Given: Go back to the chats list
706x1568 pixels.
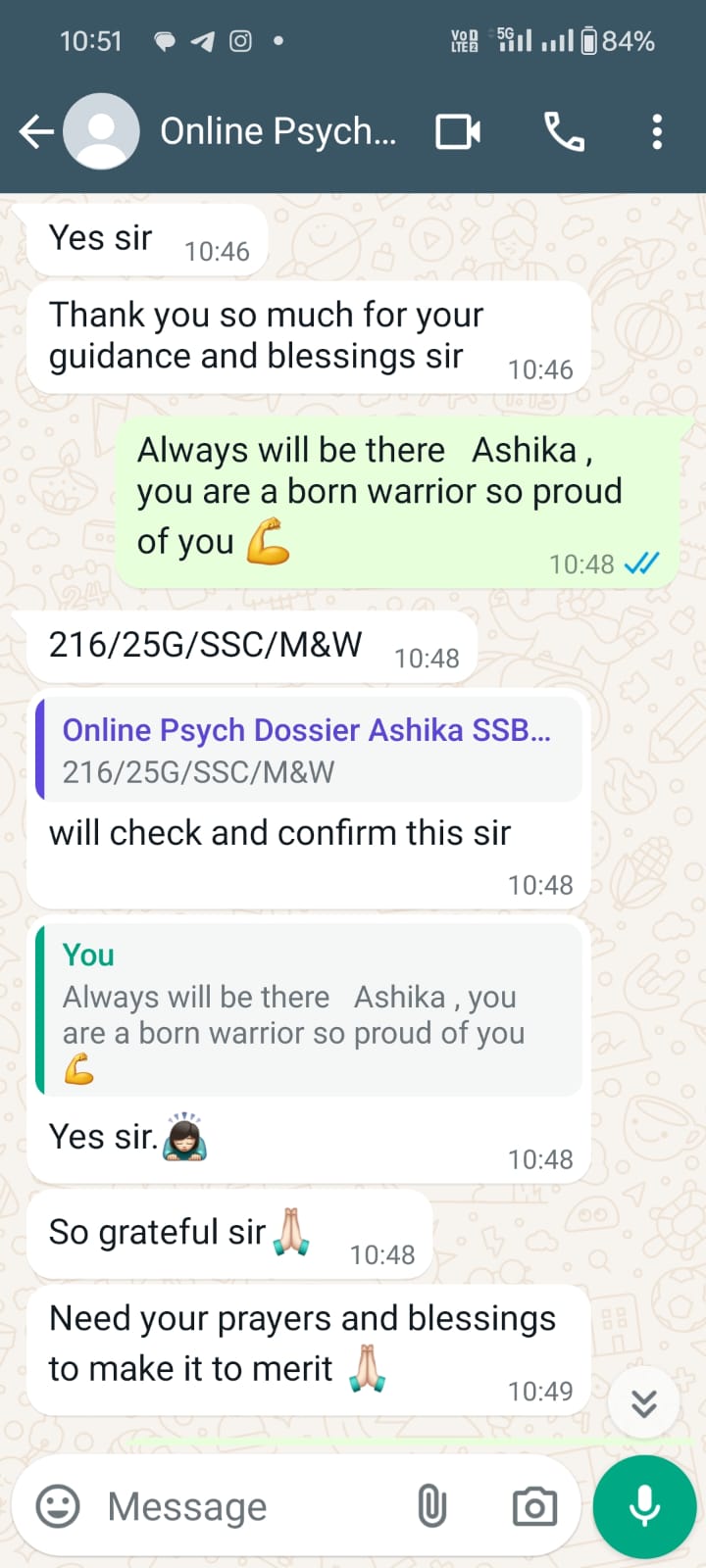Looking at the screenshot, I should 35,131.
